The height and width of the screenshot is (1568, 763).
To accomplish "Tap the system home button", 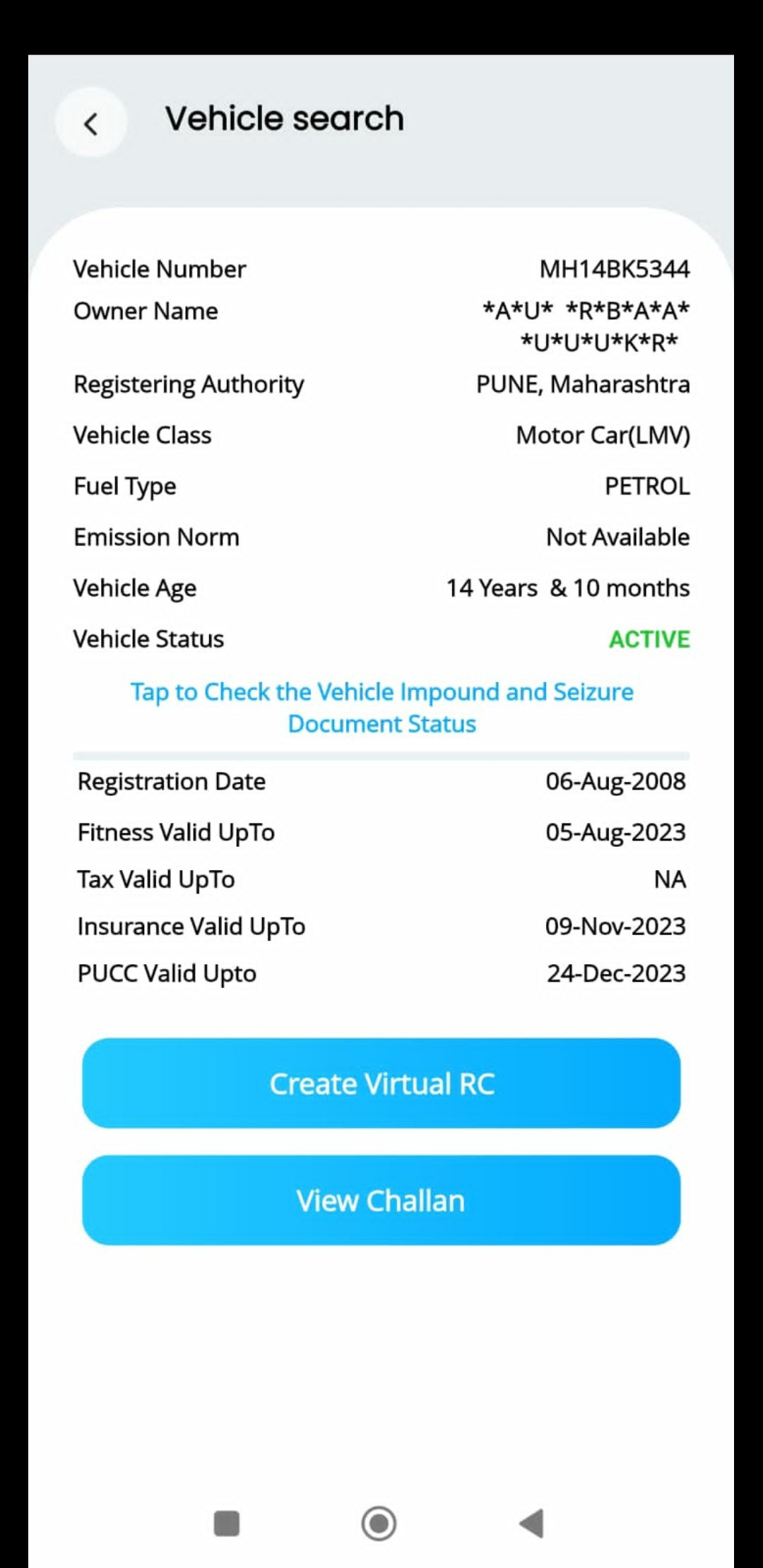I will click(379, 1524).
